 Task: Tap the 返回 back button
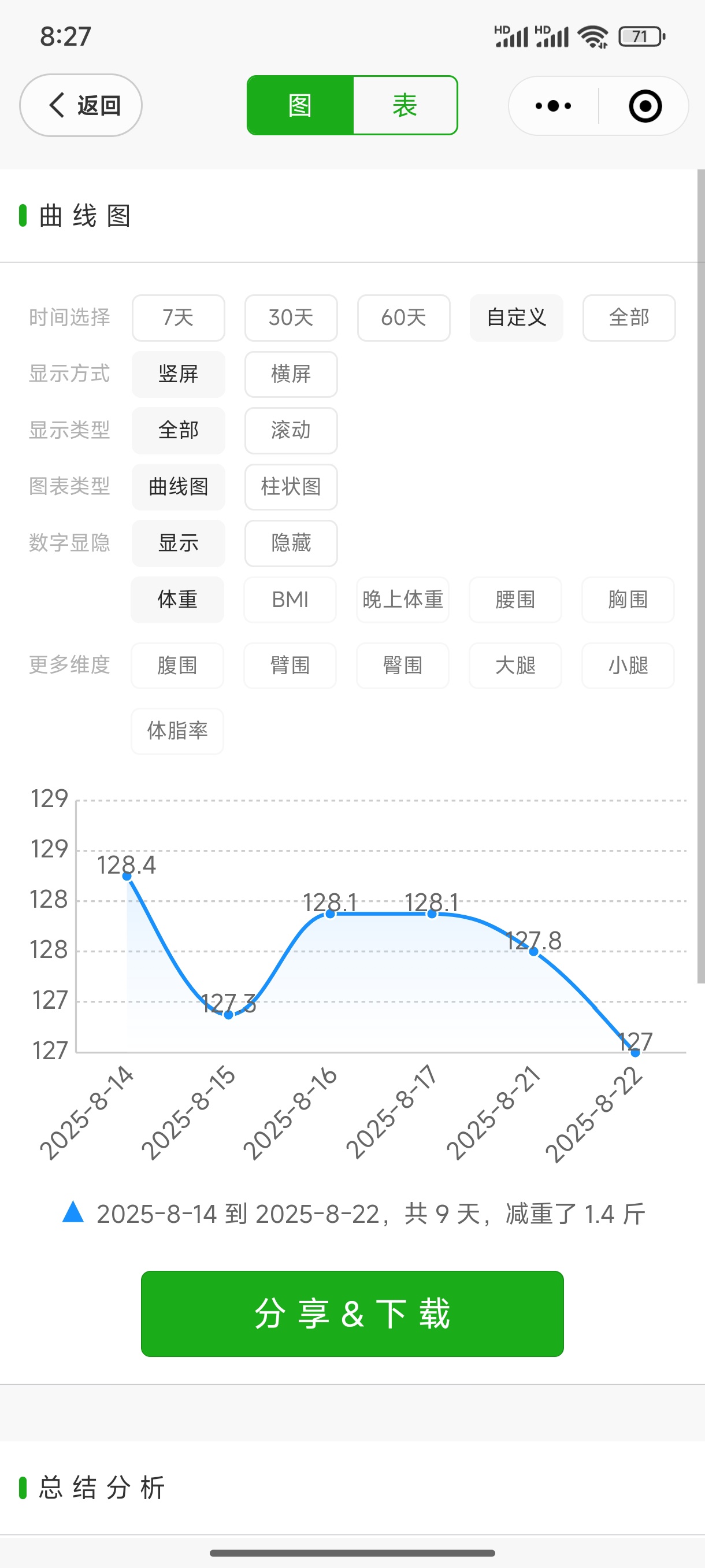[x=81, y=105]
